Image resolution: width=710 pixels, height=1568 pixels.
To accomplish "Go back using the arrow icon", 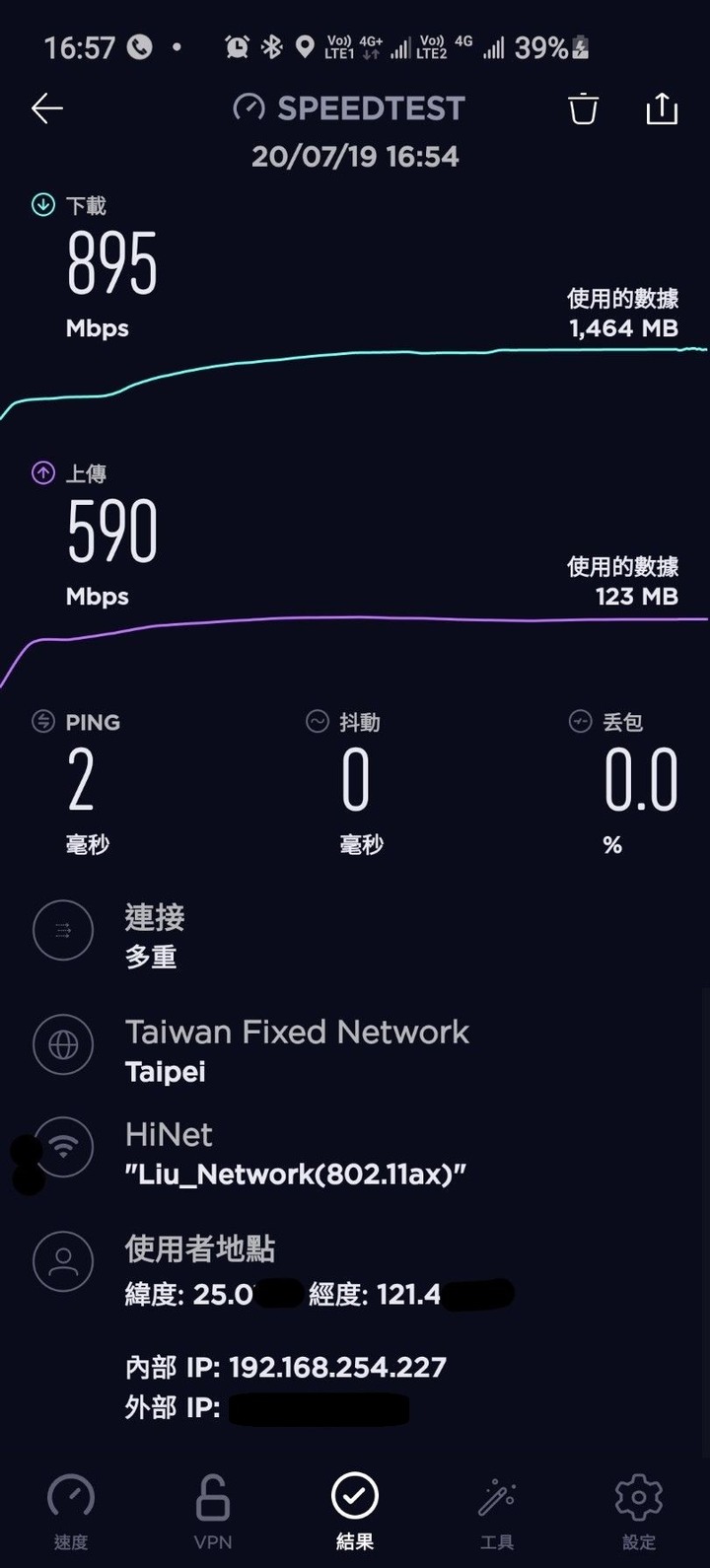I will tap(47, 108).
